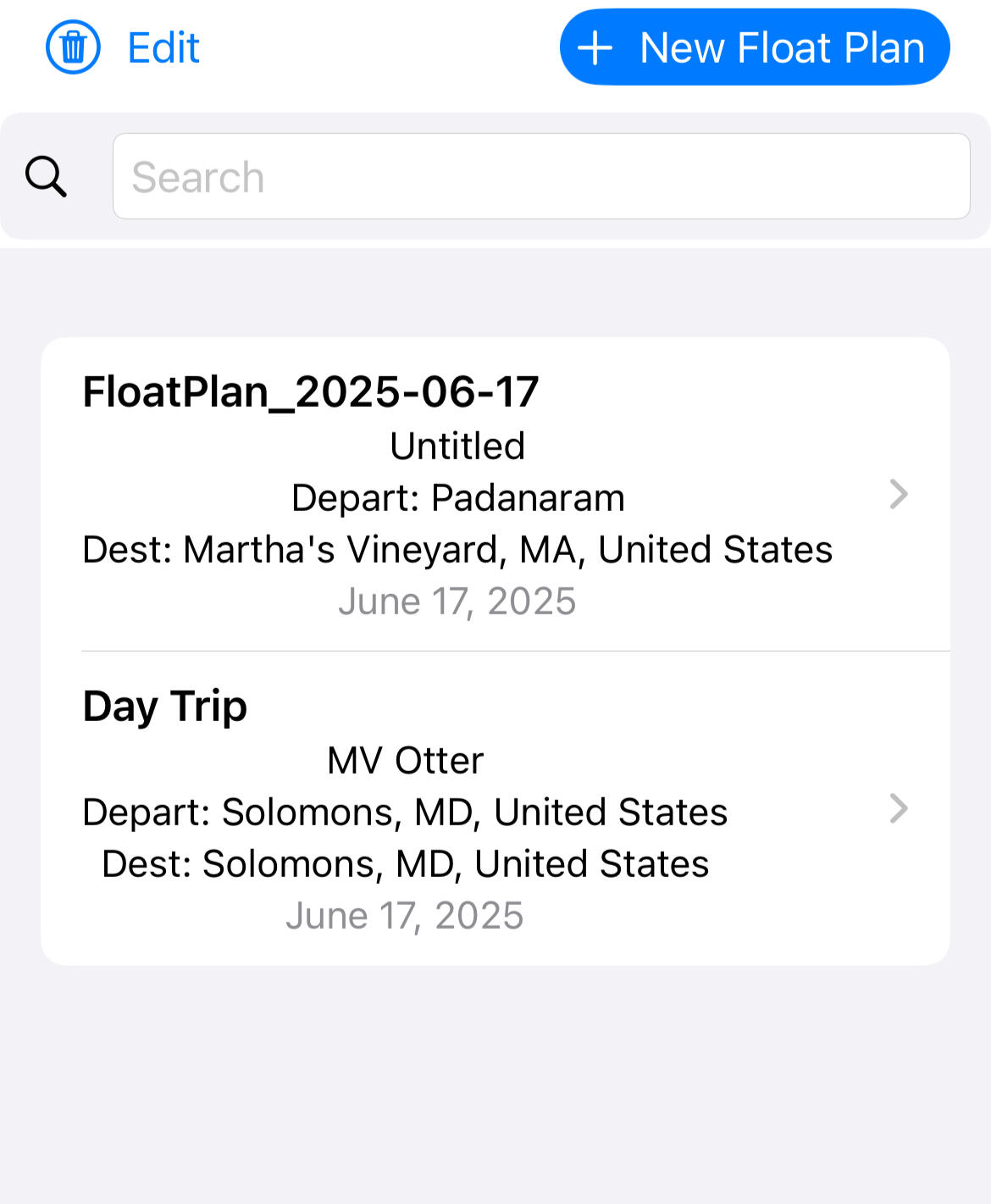Tap the trash can delete icon

[73, 47]
